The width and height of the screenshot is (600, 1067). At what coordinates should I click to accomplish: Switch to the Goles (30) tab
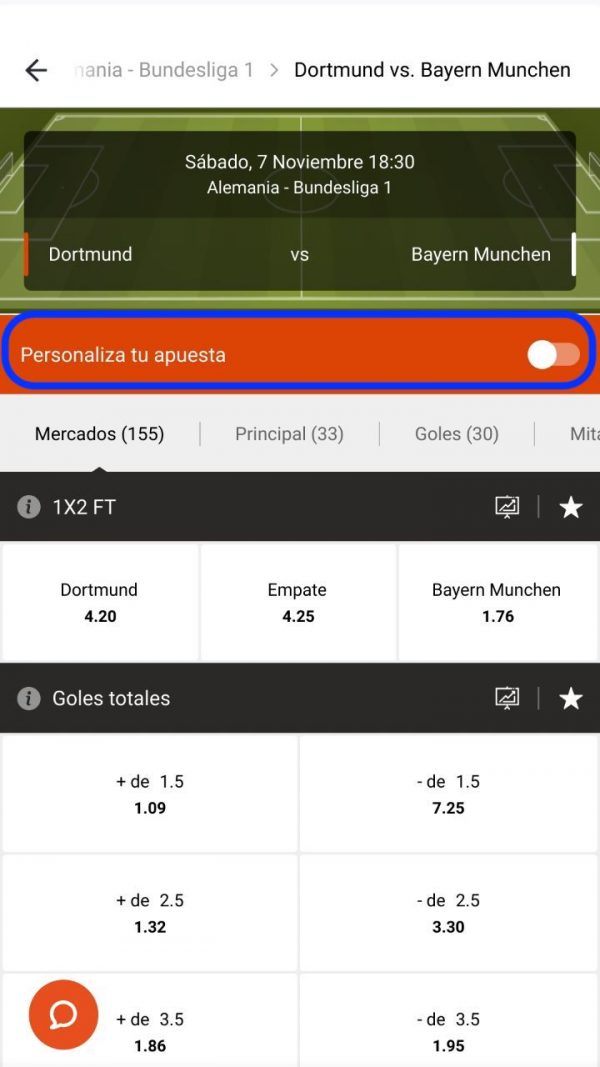coord(456,434)
